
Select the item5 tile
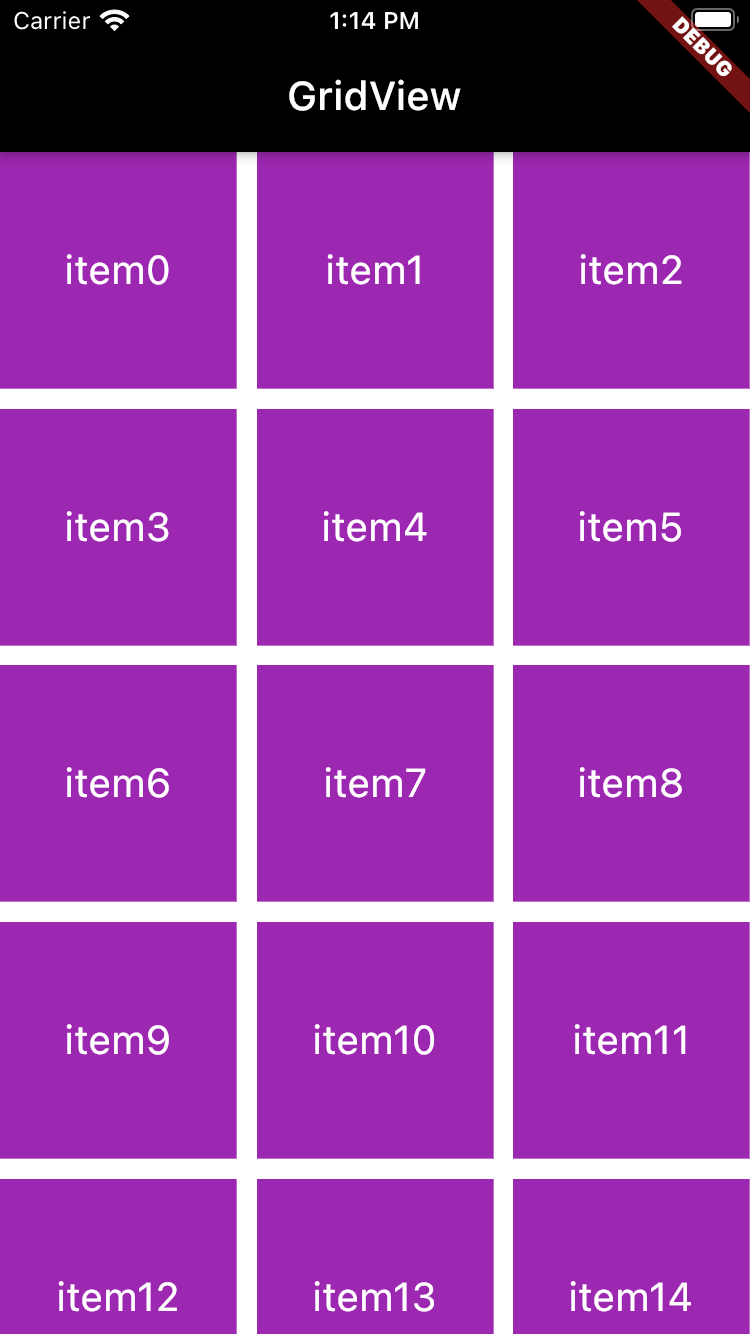(x=631, y=527)
